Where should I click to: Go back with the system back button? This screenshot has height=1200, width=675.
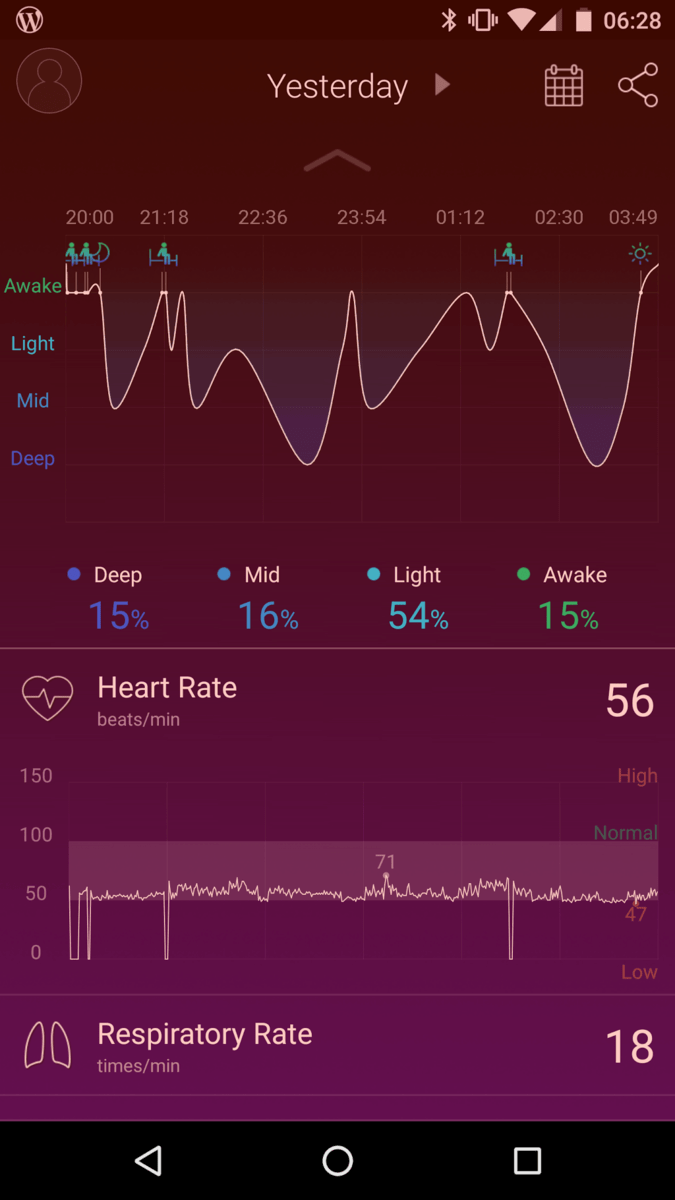149,1160
